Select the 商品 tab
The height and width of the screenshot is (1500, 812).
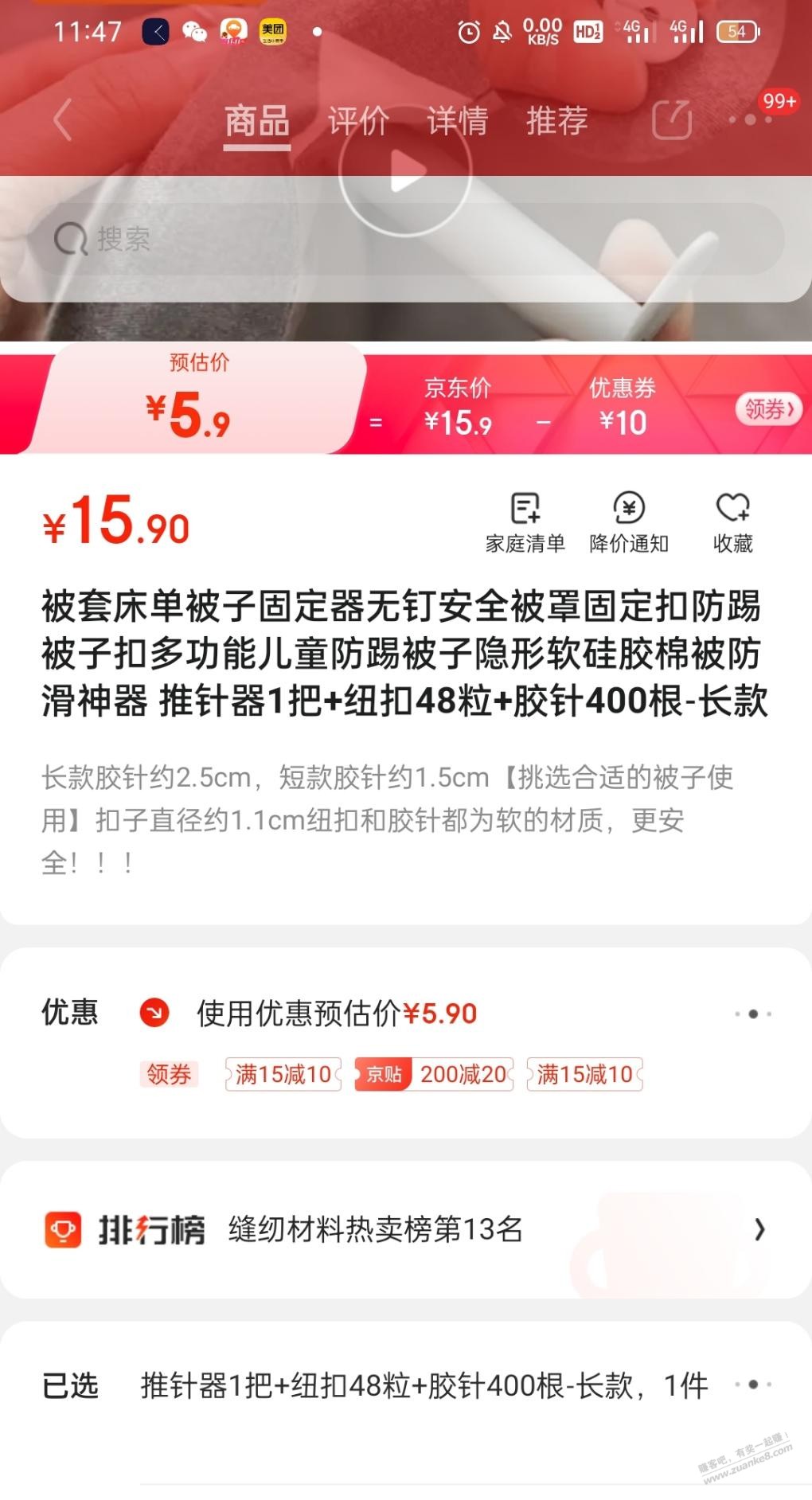tap(256, 121)
